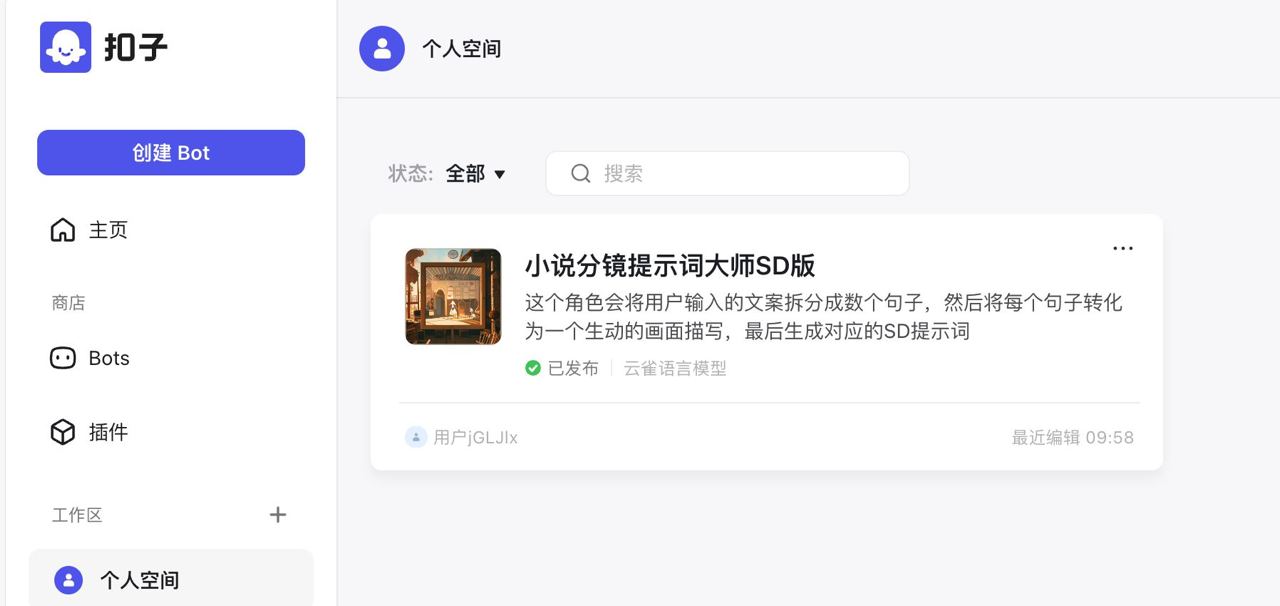
Task: Add a new workspace with plus icon
Action: pos(278,515)
